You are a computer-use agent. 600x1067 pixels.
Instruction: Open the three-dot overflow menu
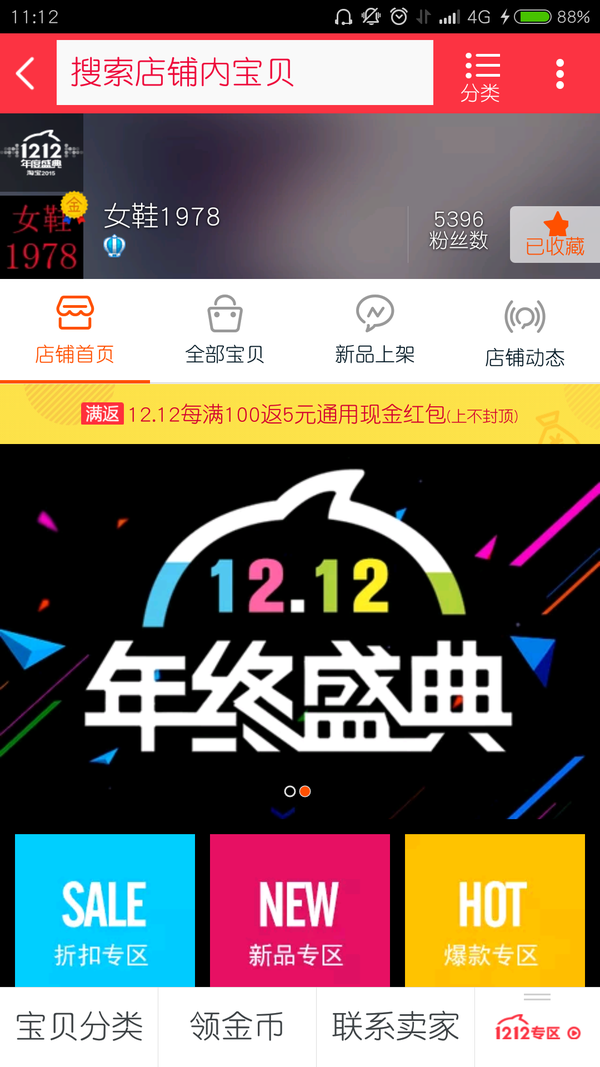click(x=559, y=73)
